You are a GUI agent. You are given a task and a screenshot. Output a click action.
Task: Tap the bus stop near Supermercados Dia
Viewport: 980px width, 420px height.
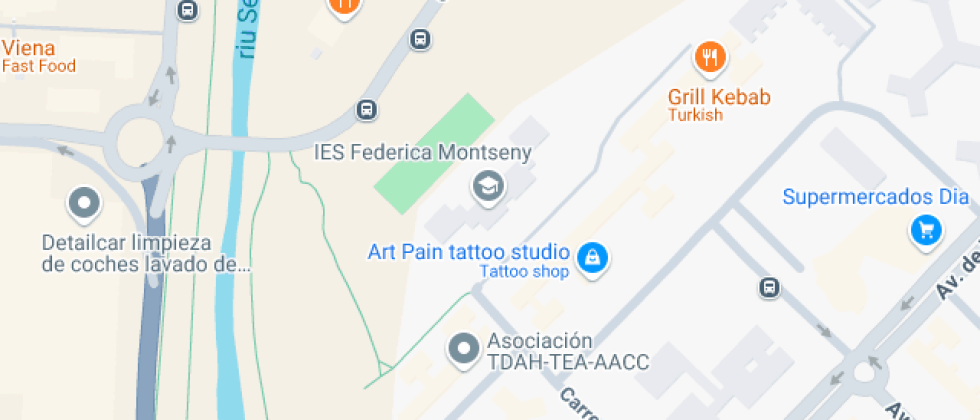(769, 288)
